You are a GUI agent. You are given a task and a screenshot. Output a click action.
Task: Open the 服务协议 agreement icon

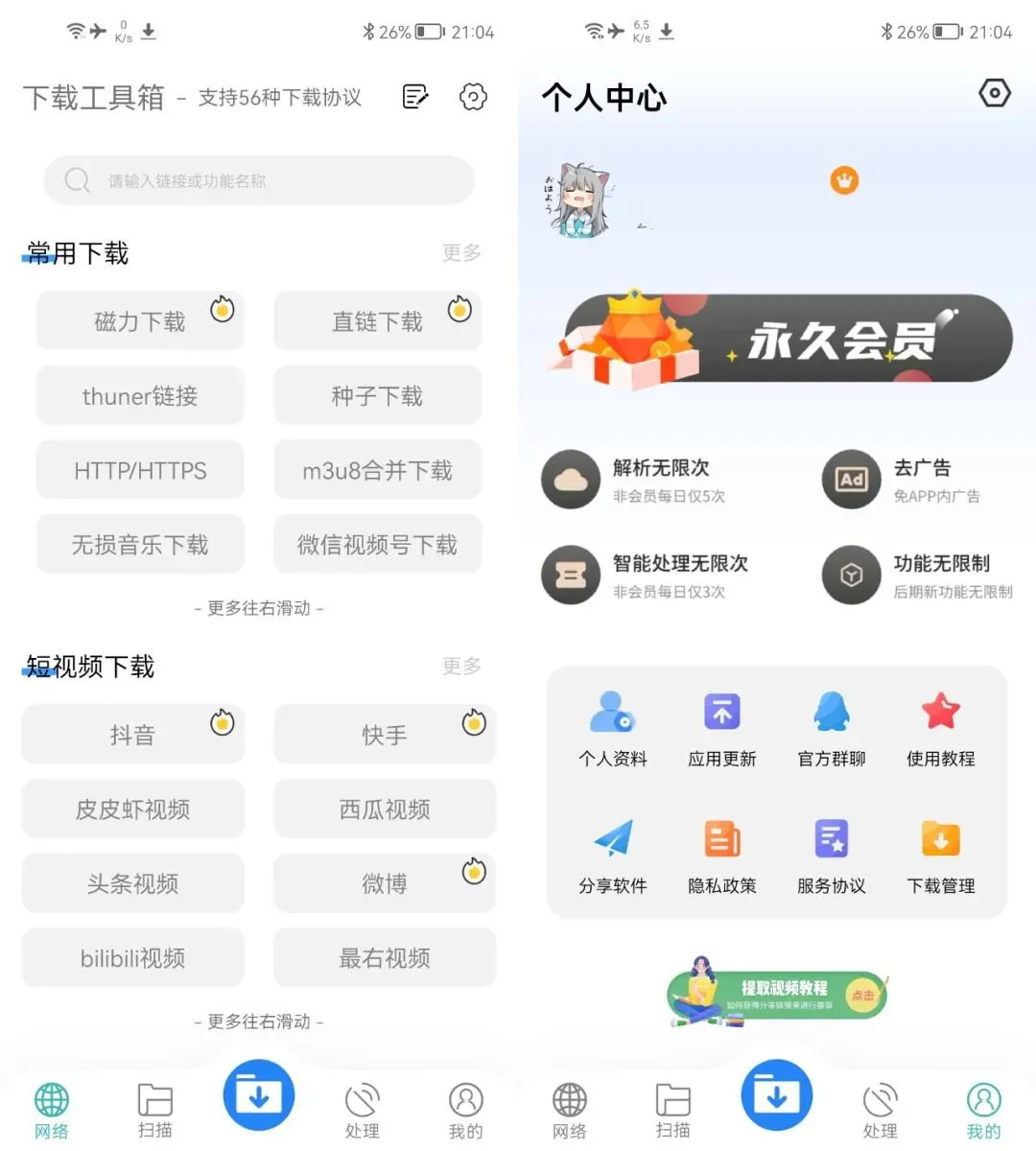tap(831, 838)
